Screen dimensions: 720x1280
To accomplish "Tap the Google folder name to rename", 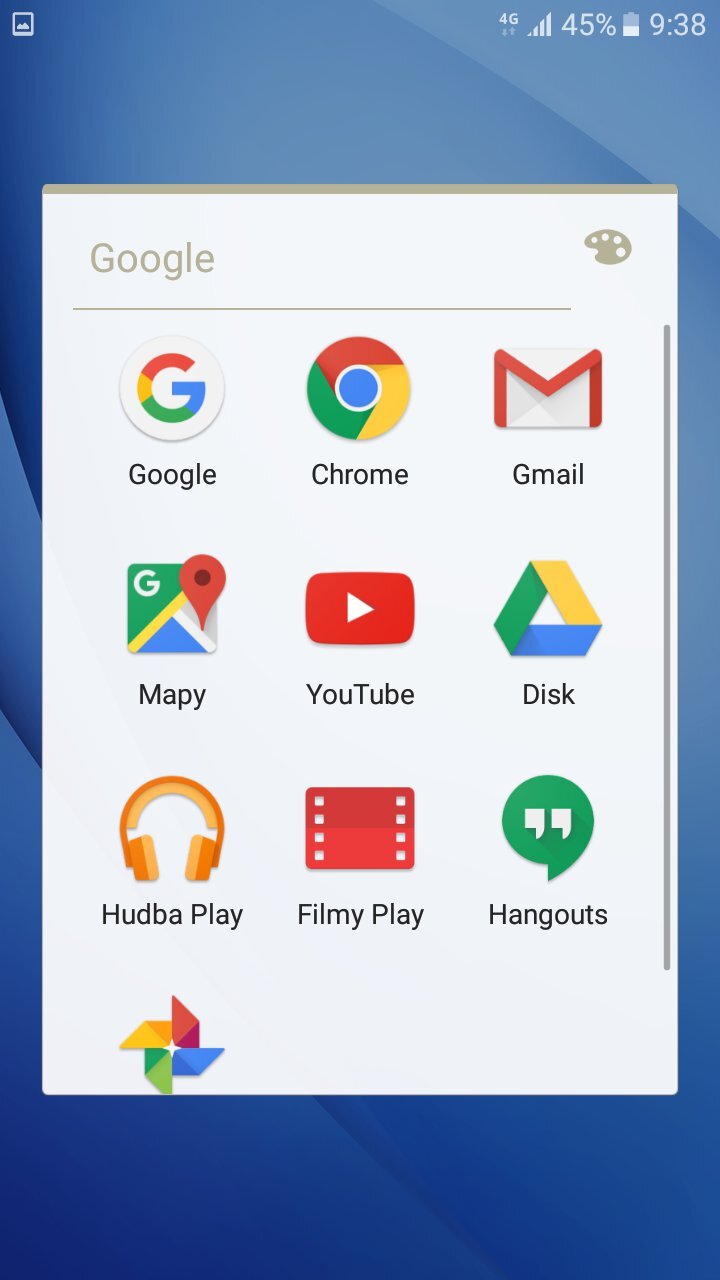I will [152, 258].
